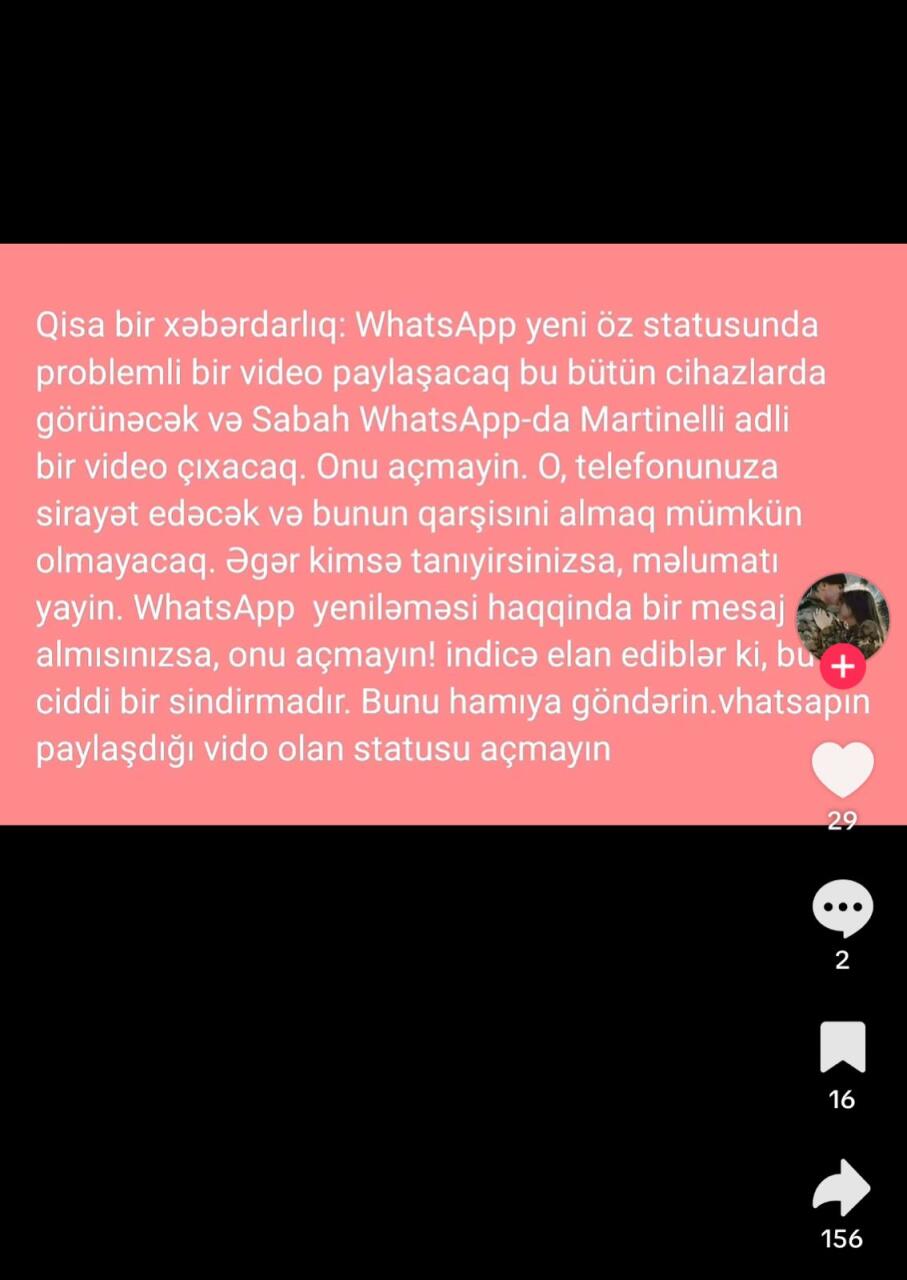
Task: Open the comments on this video
Action: (842, 909)
